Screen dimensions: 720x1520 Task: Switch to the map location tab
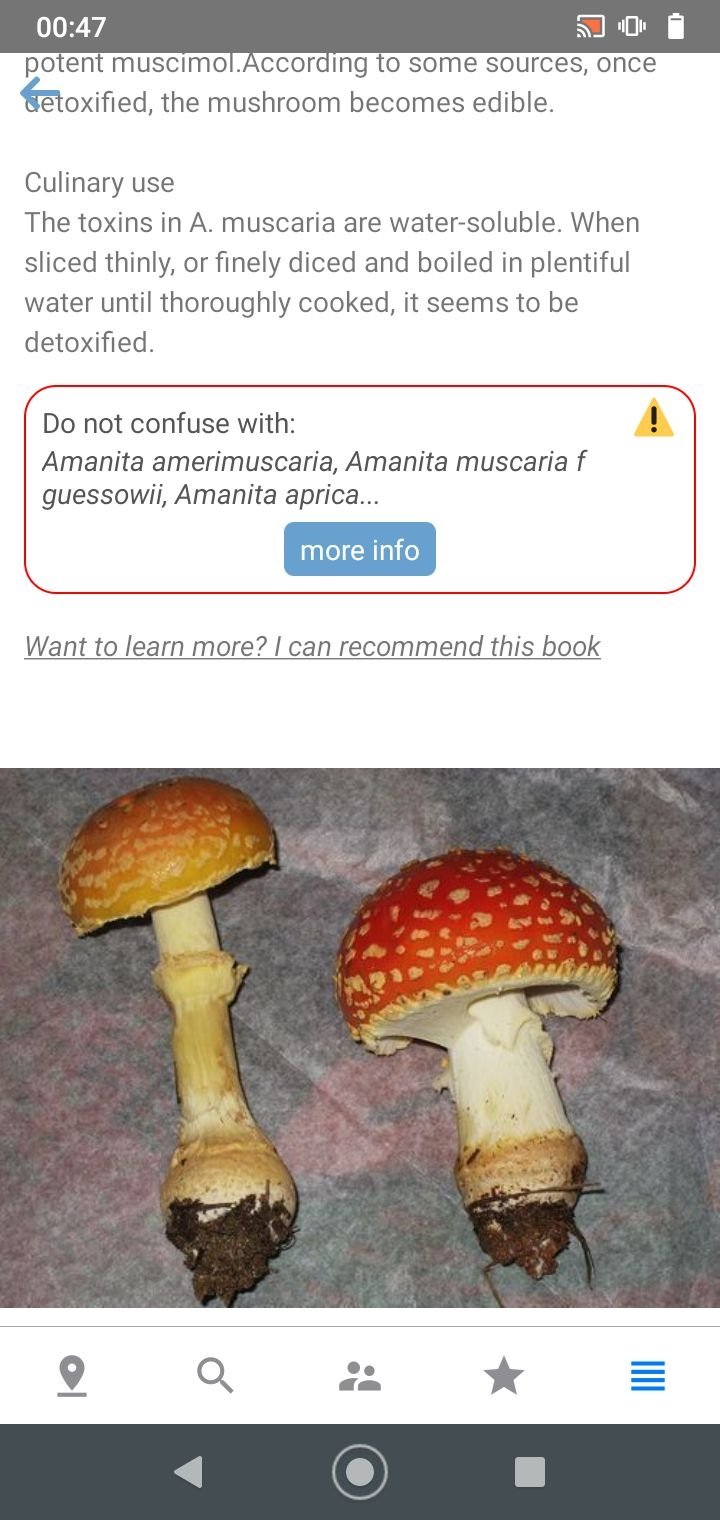point(72,1376)
